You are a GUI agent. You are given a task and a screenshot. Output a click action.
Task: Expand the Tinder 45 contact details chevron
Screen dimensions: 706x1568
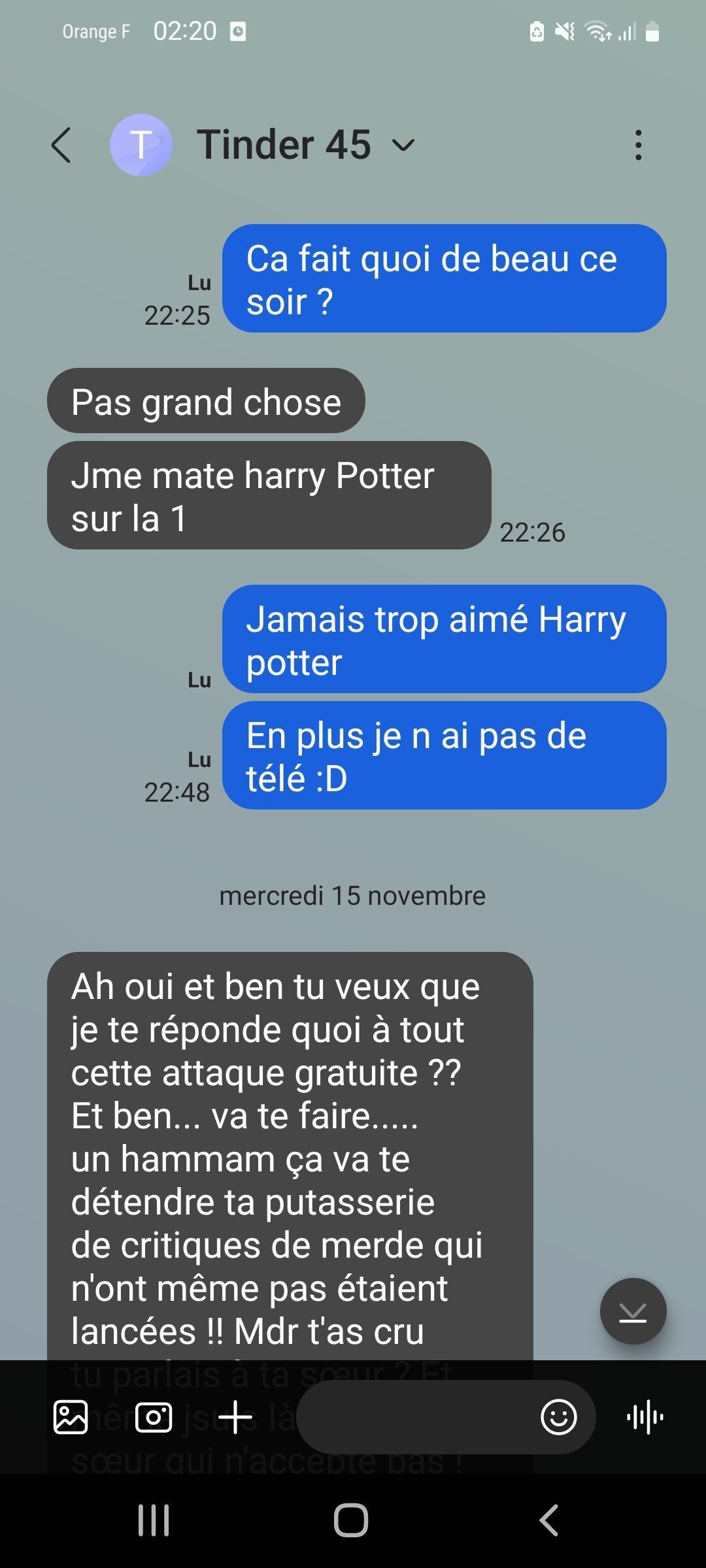pyautogui.click(x=403, y=145)
